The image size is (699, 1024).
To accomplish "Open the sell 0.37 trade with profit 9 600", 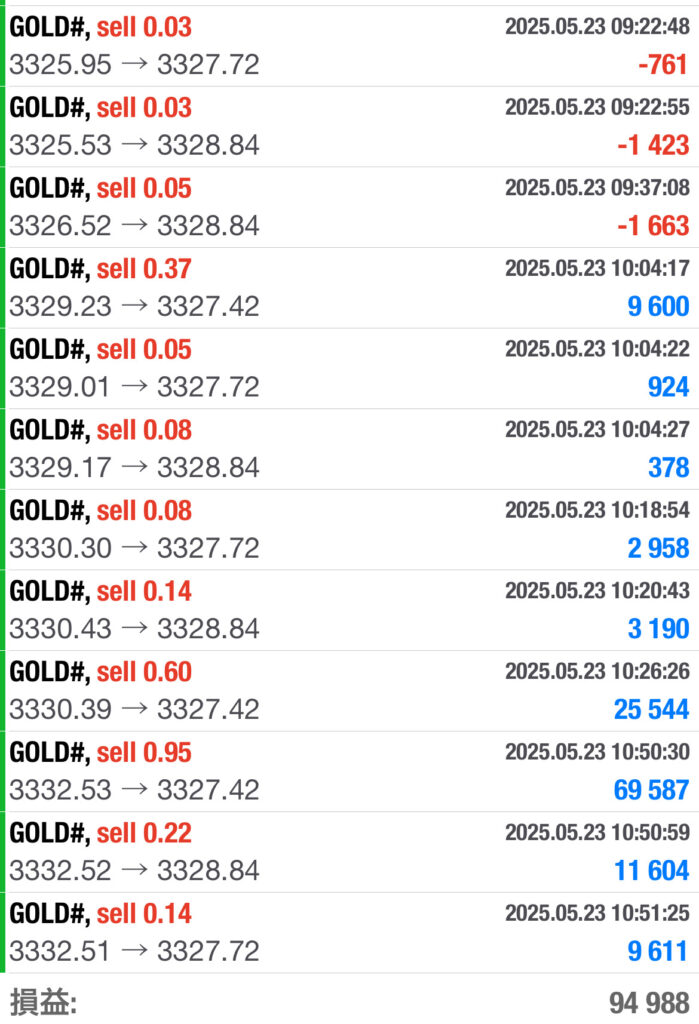I will pos(349,287).
